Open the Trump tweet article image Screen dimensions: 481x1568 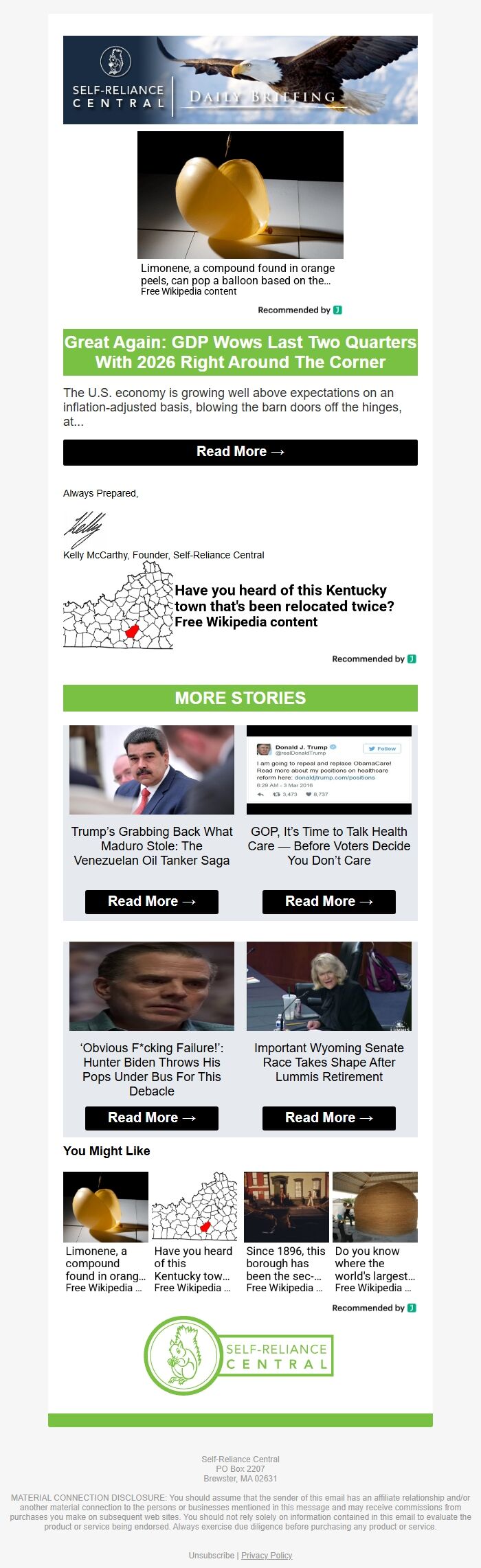(328, 769)
